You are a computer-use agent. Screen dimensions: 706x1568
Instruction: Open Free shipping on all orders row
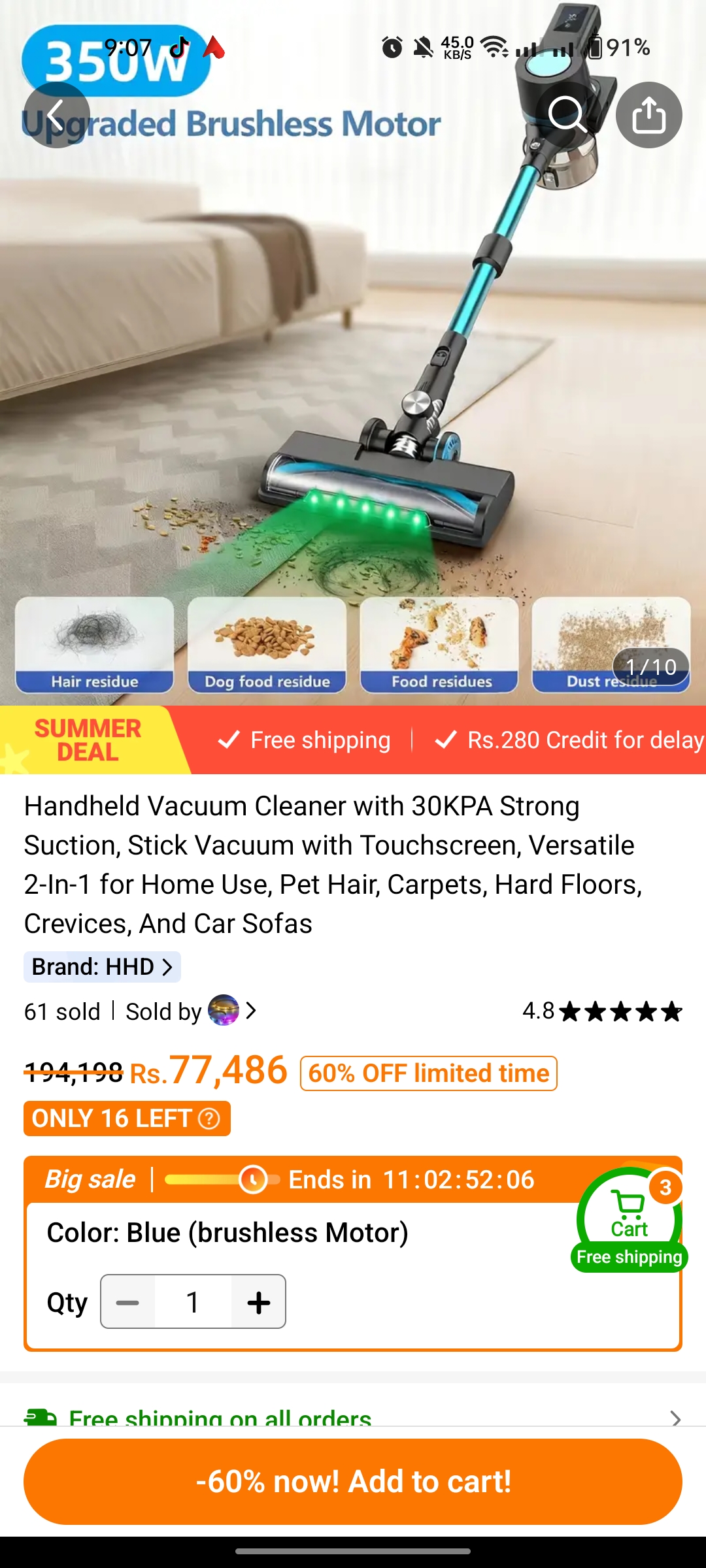[x=353, y=1418]
